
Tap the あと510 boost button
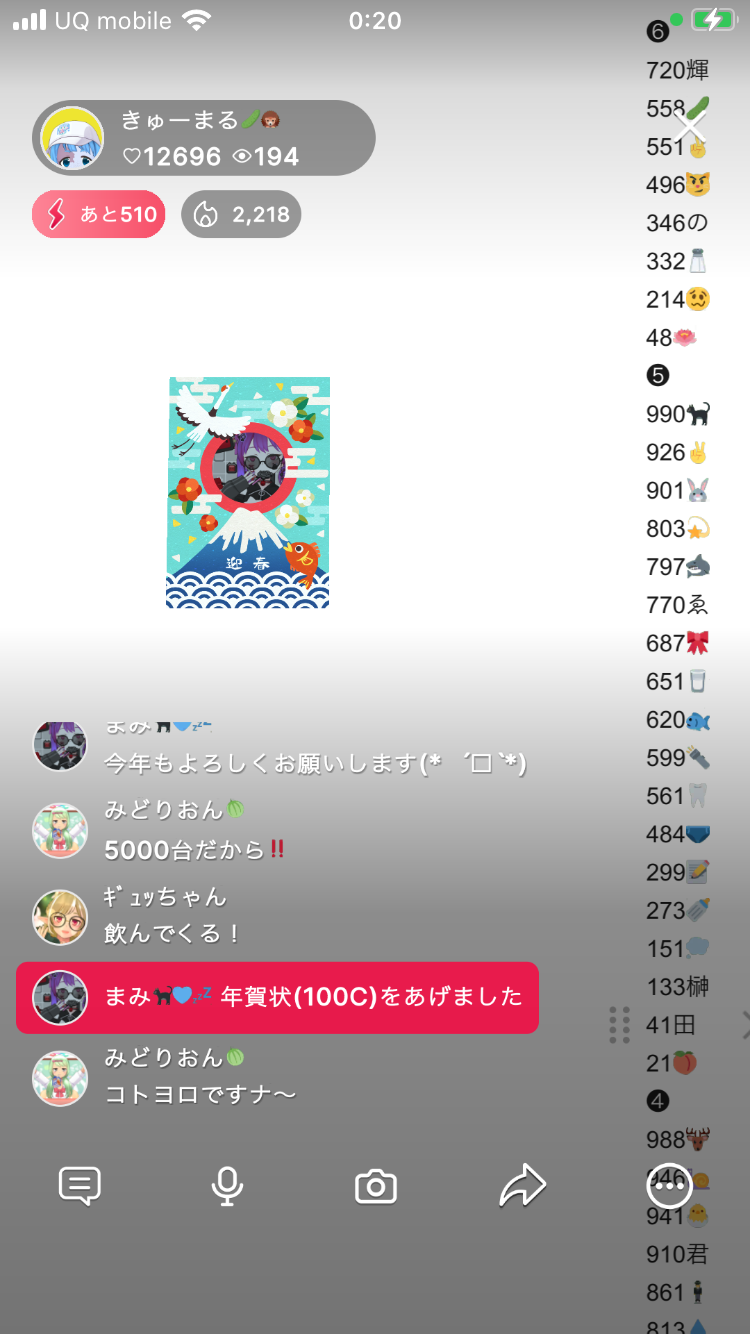pyautogui.click(x=99, y=214)
